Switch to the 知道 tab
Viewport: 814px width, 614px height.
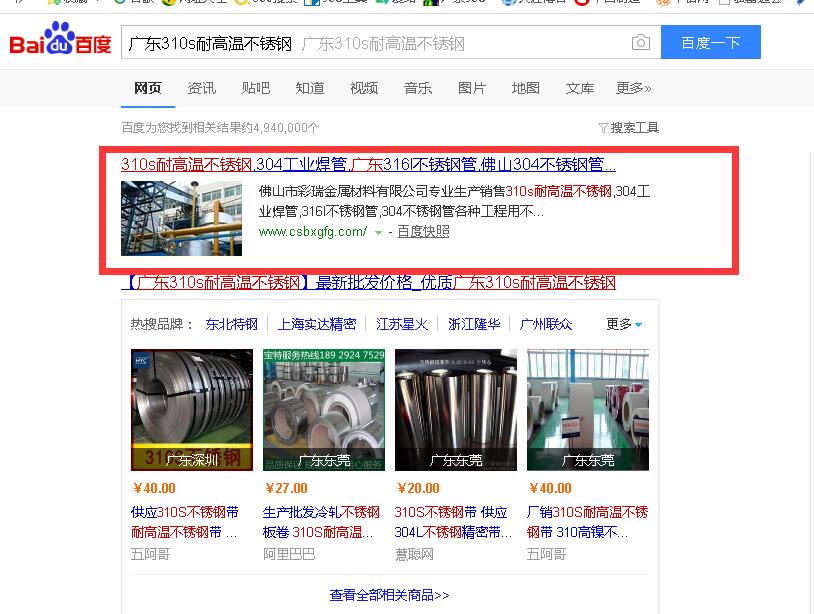[309, 88]
